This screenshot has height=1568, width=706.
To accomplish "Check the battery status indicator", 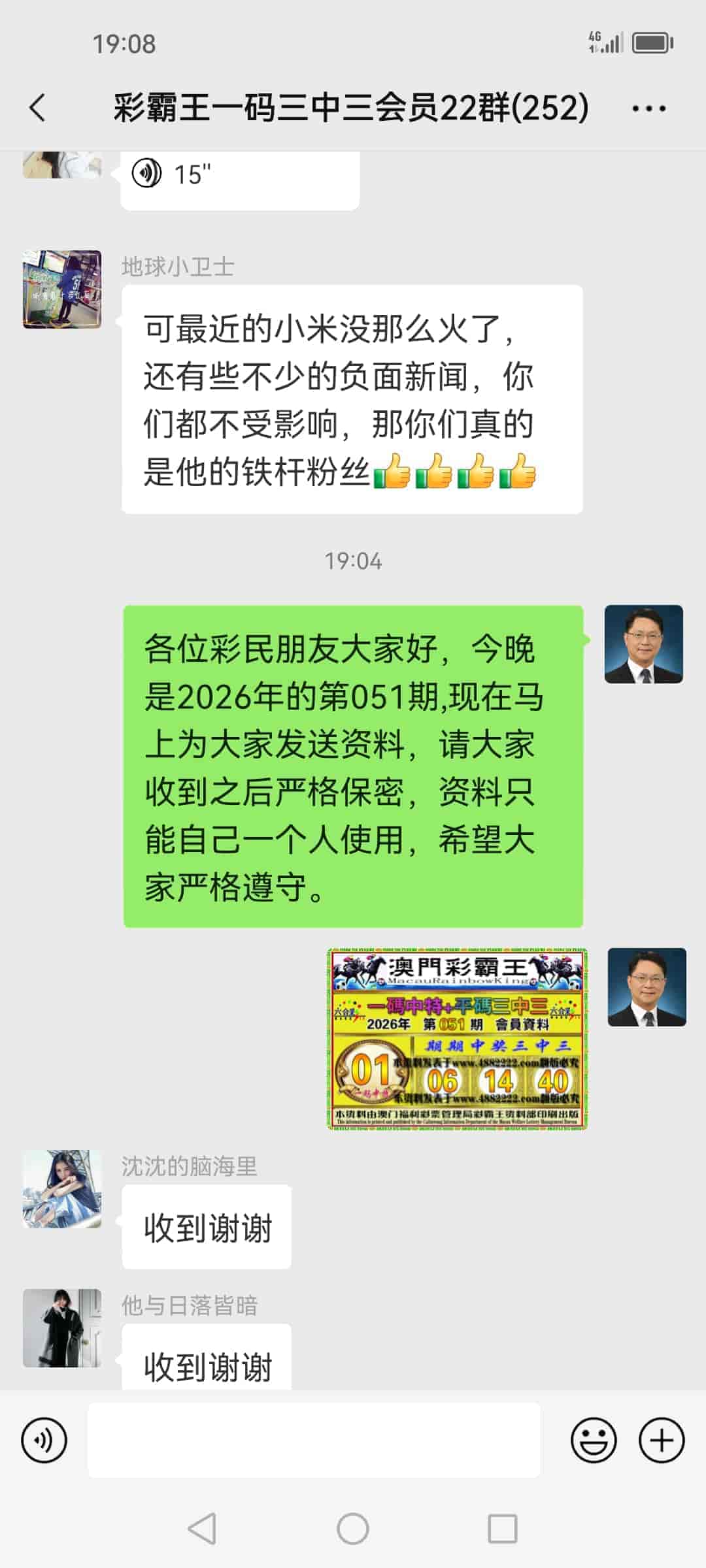I will [651, 43].
